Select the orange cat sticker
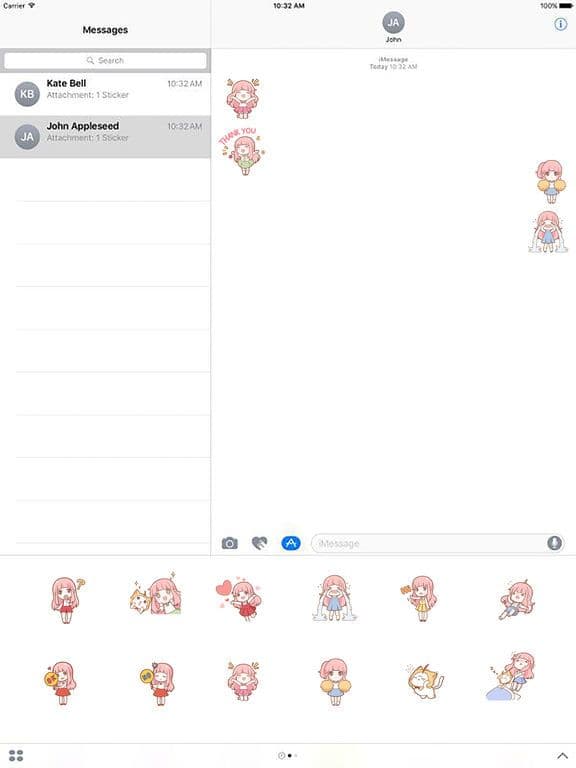The width and height of the screenshot is (576, 768). pos(425,681)
